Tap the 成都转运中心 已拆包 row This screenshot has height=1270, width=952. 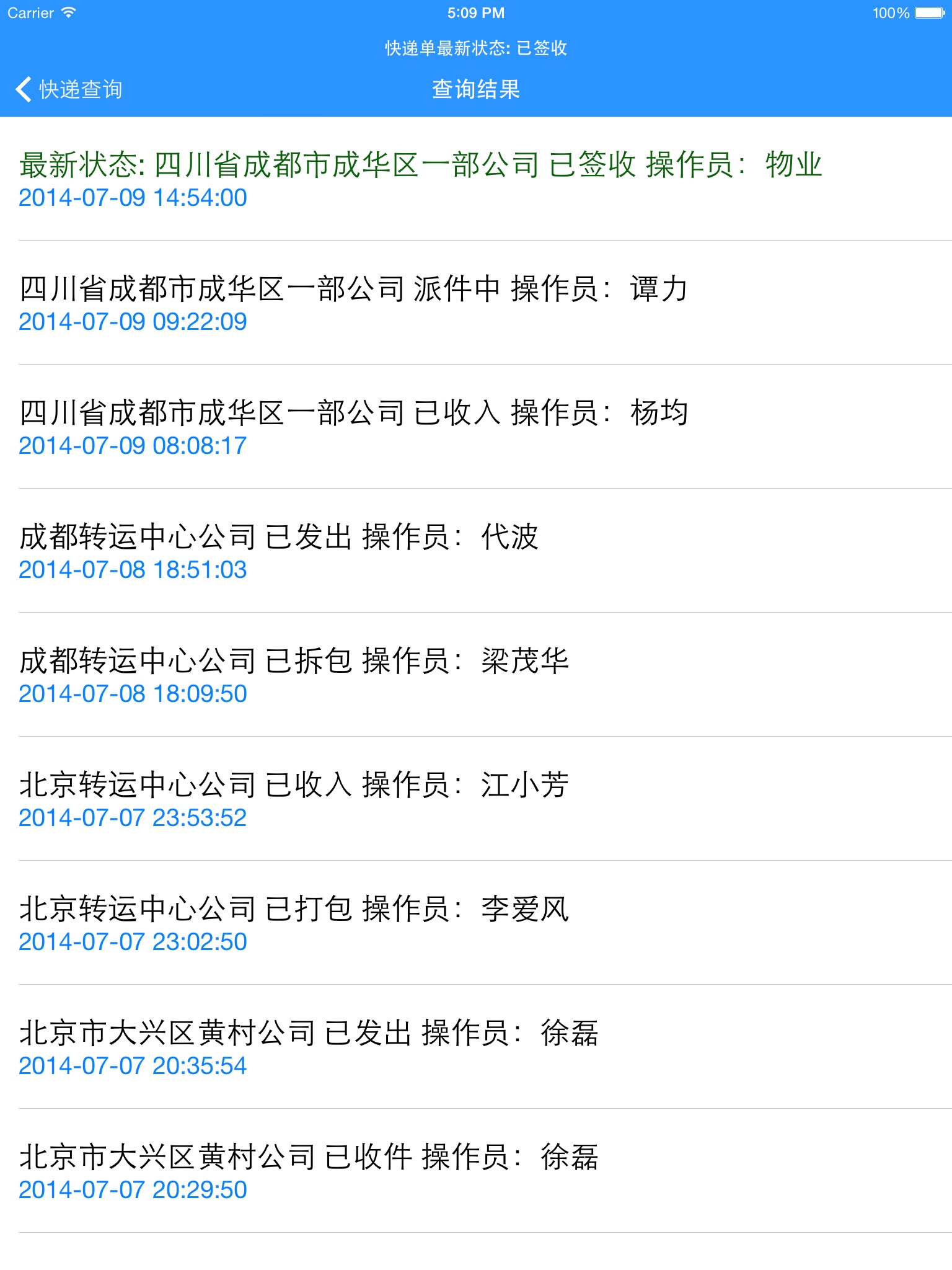[476, 675]
